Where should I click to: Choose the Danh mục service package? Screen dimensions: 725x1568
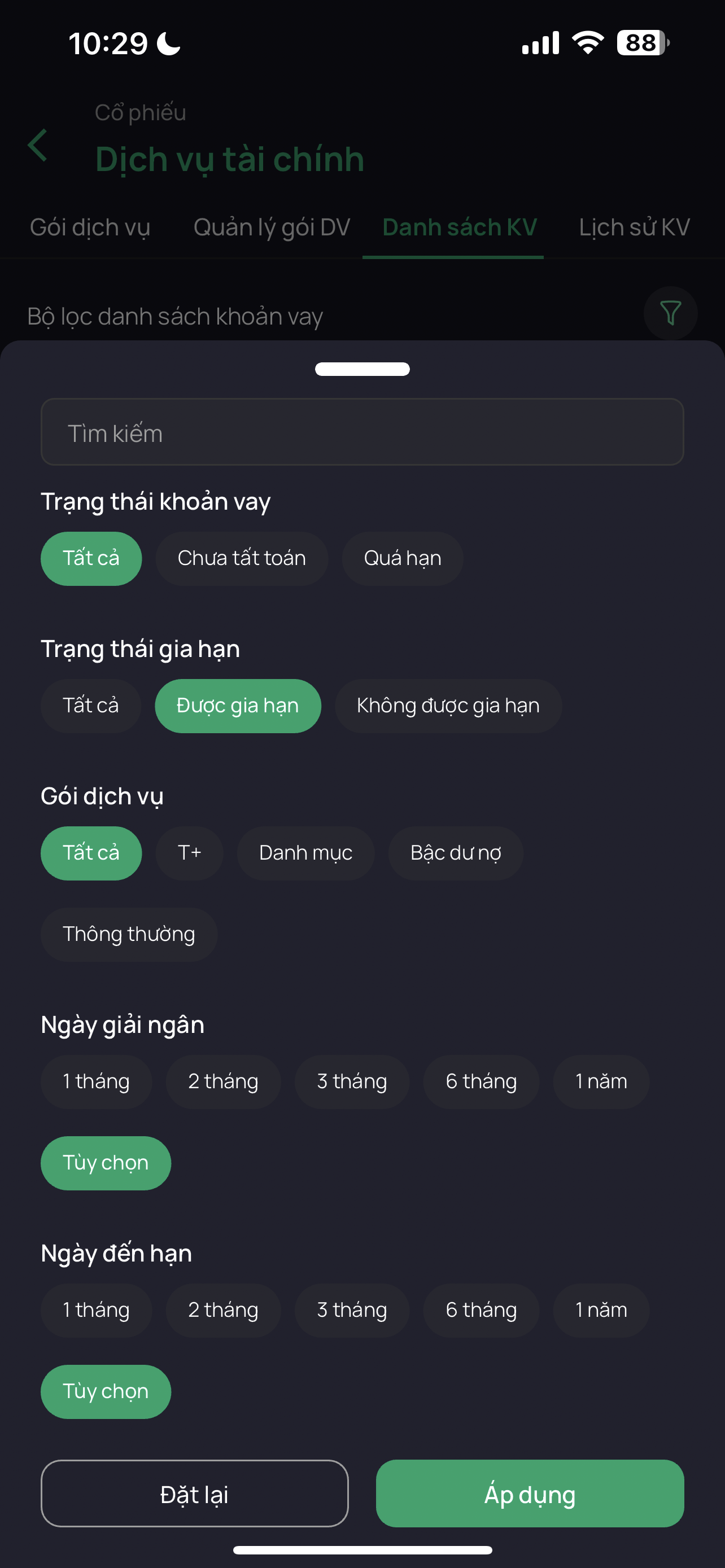coord(305,853)
